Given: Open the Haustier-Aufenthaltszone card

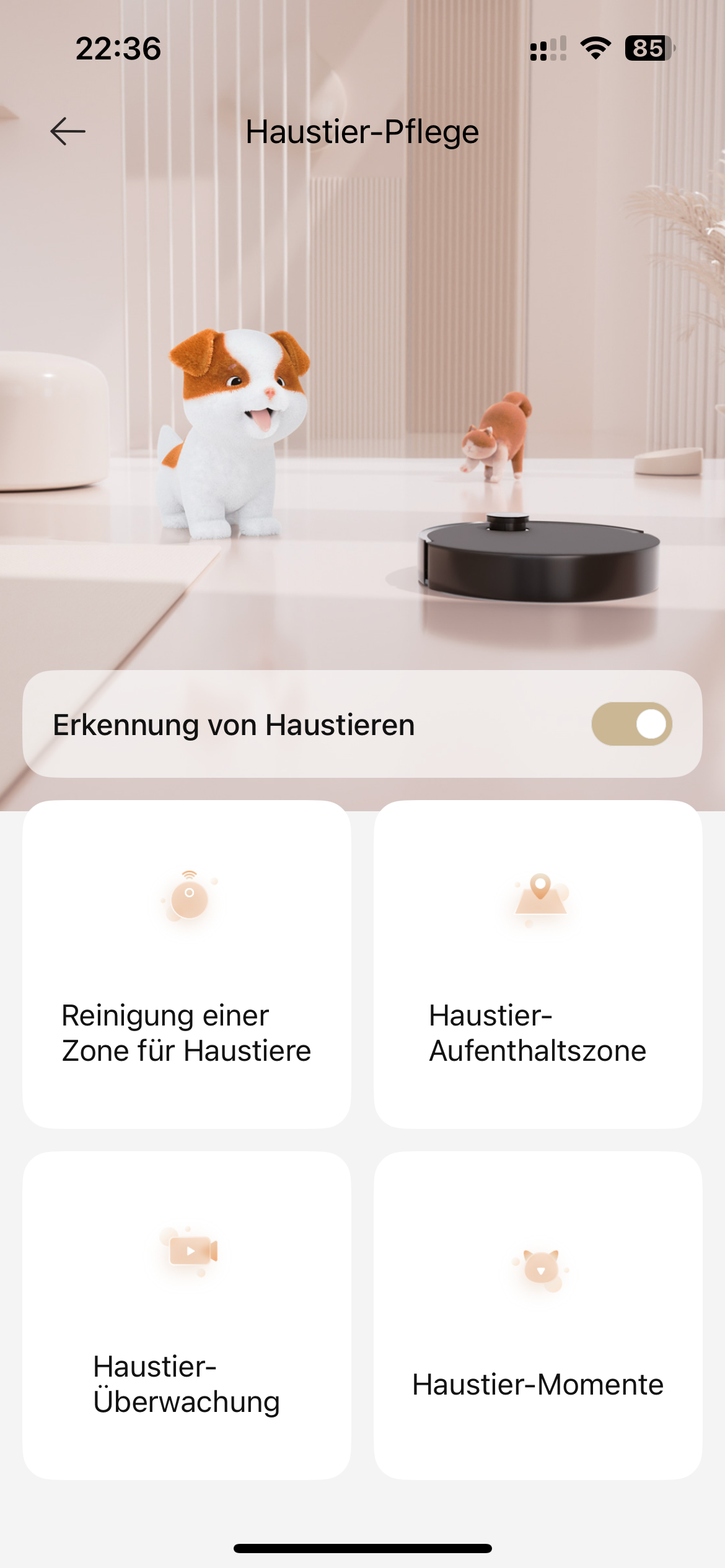Looking at the screenshot, I should [x=538, y=964].
